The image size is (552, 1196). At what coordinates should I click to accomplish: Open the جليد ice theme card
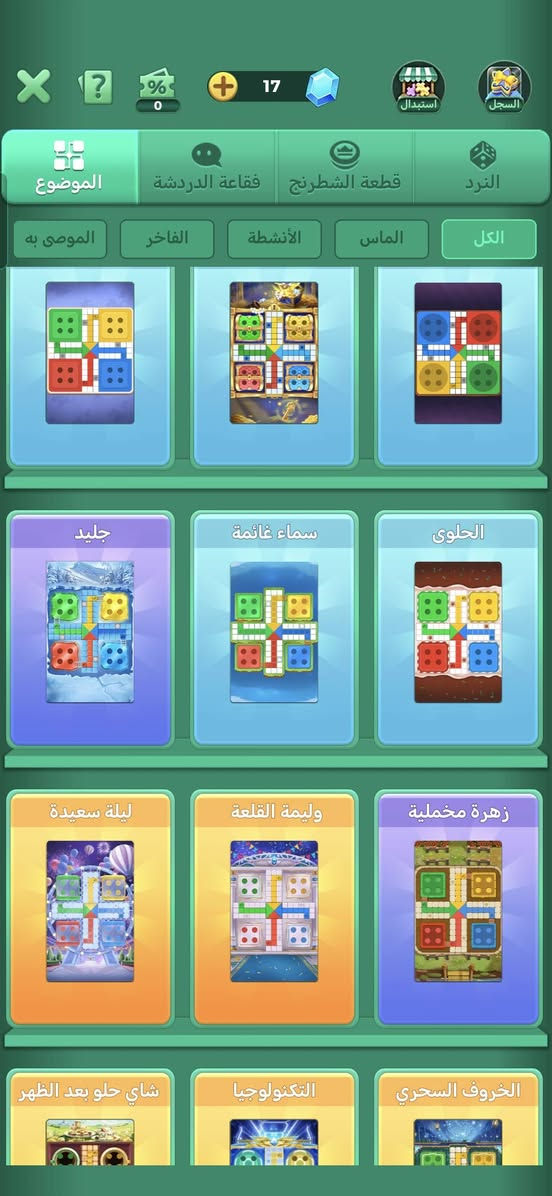click(x=90, y=629)
